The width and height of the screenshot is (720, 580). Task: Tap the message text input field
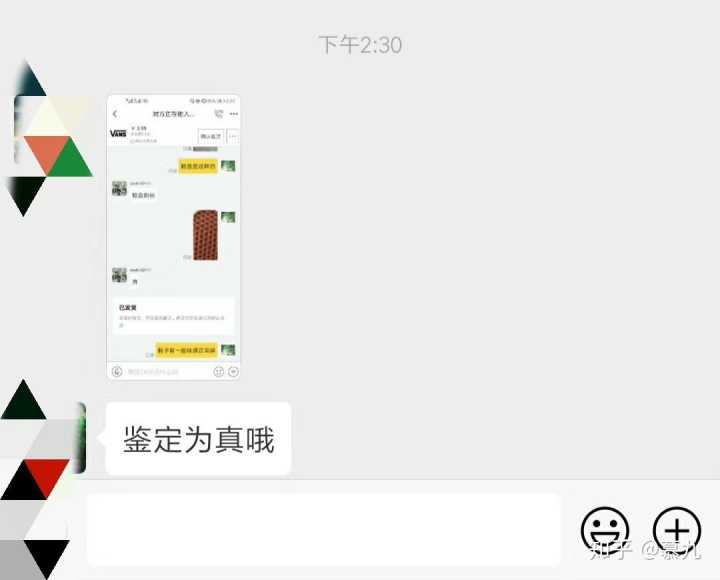click(x=323, y=529)
